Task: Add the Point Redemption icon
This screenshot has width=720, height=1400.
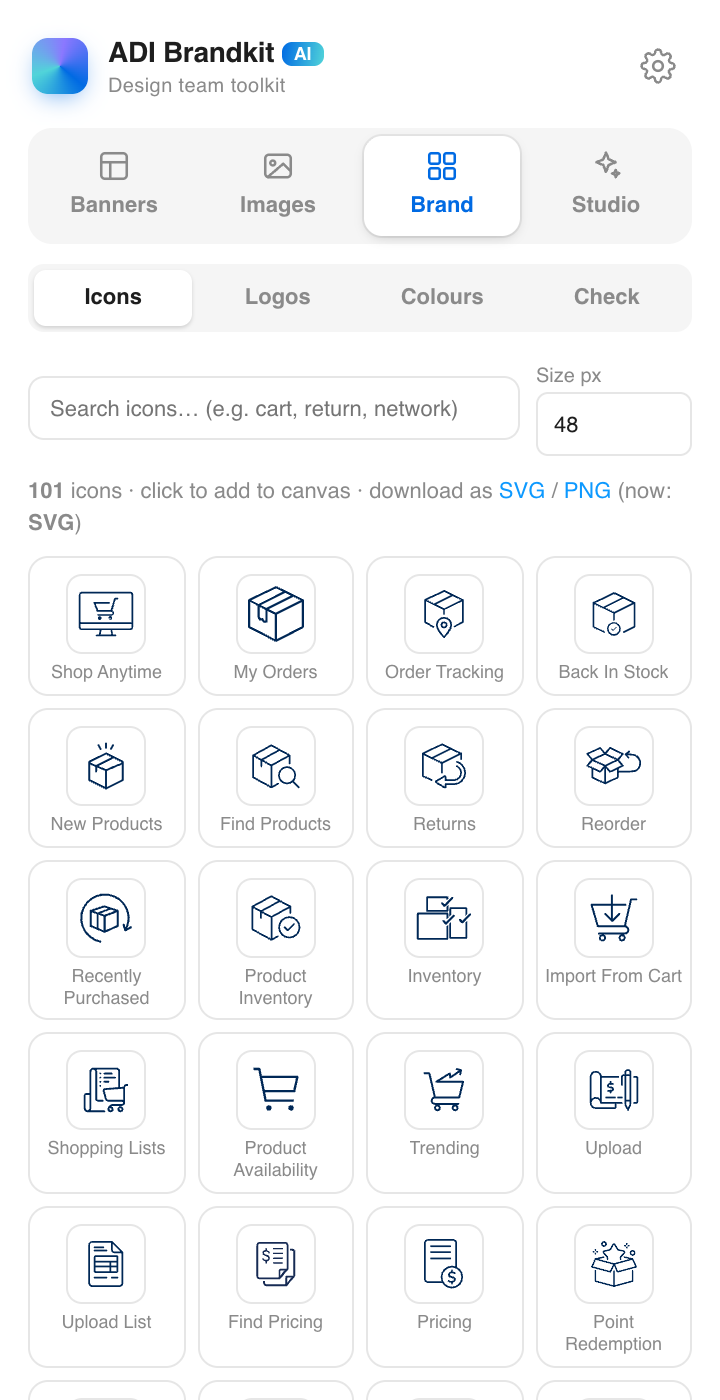Action: tap(614, 1287)
